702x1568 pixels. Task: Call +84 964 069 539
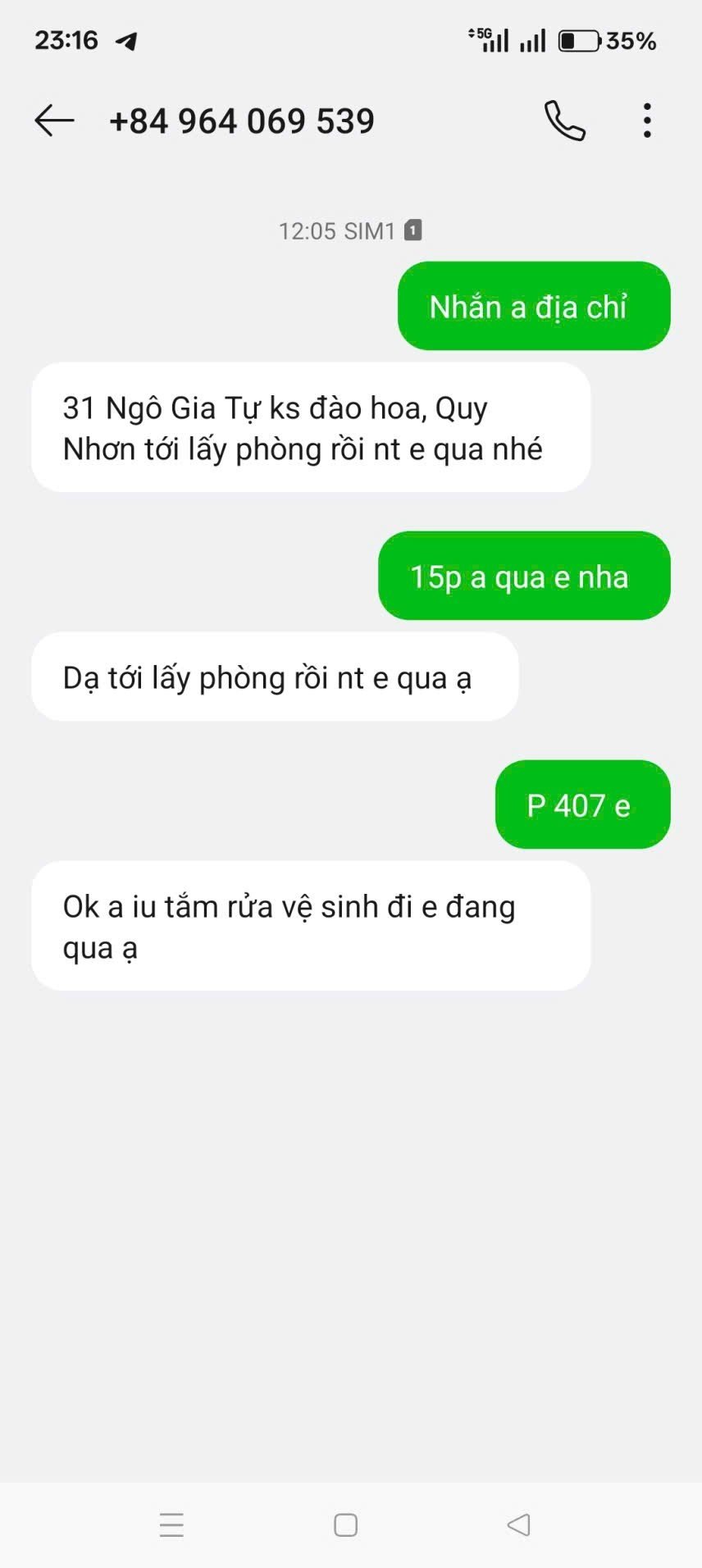[x=565, y=121]
